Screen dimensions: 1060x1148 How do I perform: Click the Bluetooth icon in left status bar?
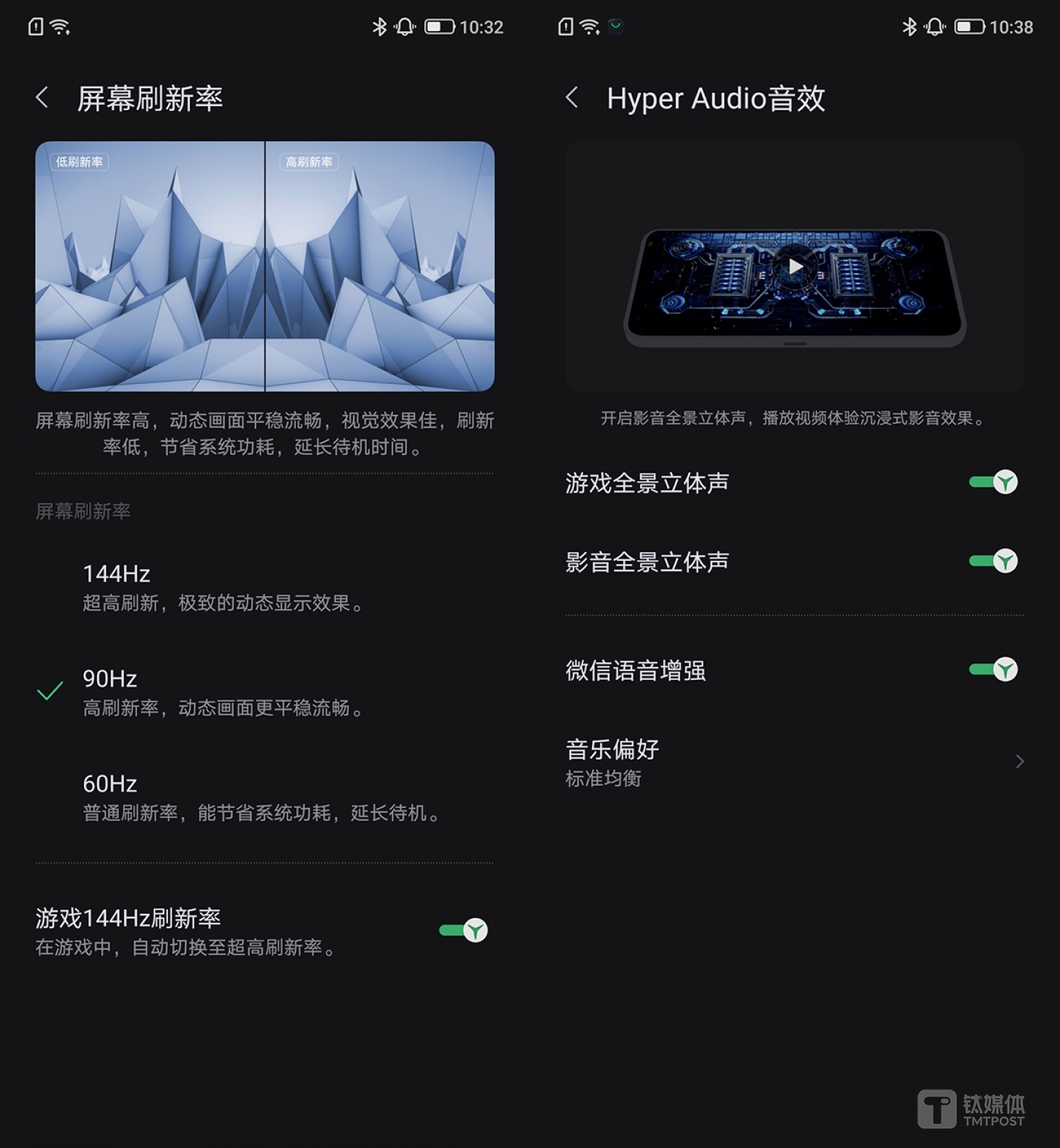tap(381, 26)
